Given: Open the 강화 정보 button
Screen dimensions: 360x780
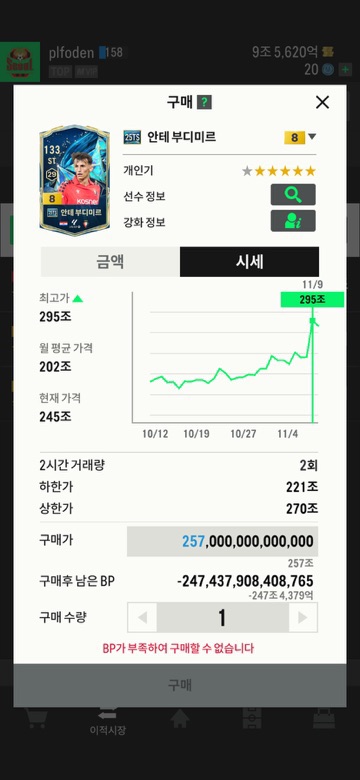Looking at the screenshot, I should tap(293, 221).
